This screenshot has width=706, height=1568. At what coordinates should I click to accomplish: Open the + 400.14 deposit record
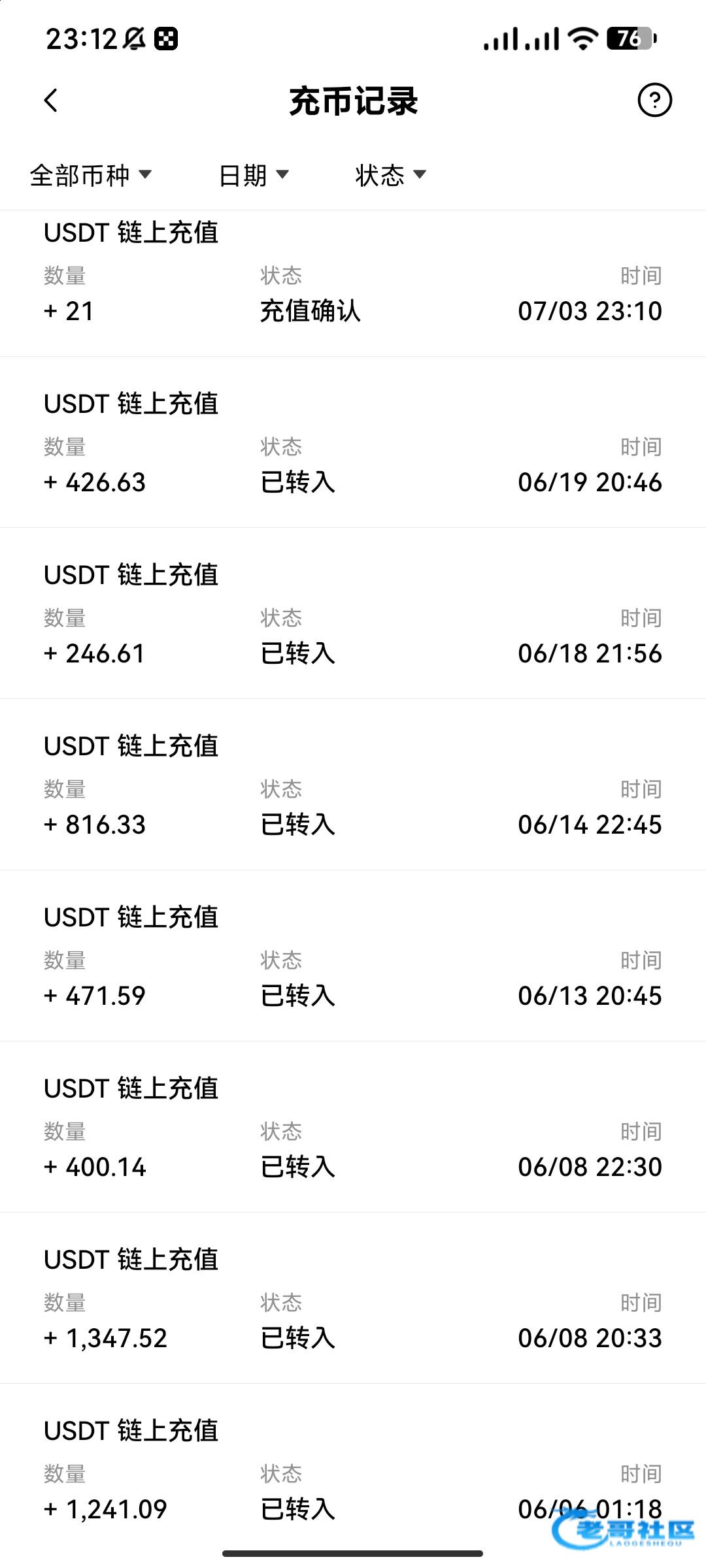pos(353,1127)
